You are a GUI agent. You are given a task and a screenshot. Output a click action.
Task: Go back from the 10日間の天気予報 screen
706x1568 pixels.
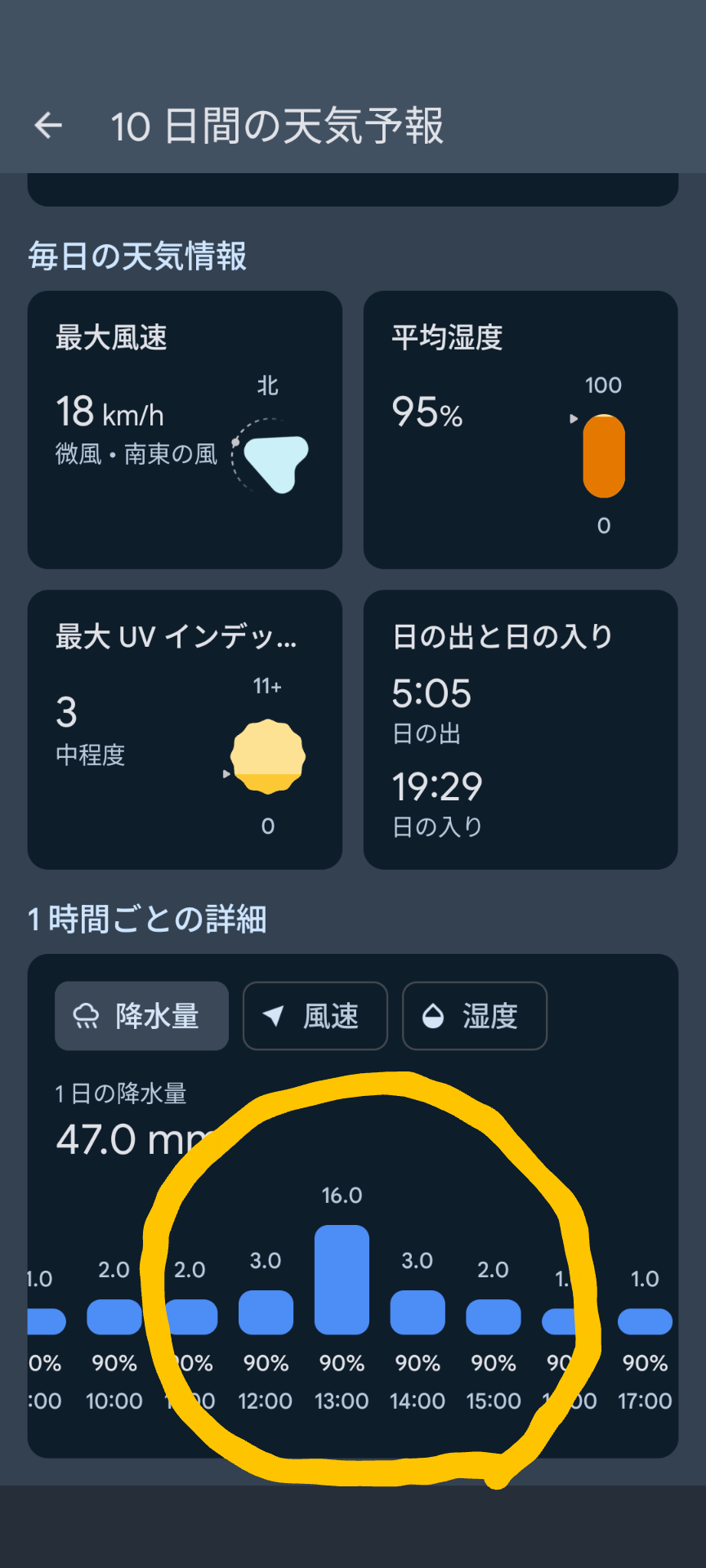[48, 126]
